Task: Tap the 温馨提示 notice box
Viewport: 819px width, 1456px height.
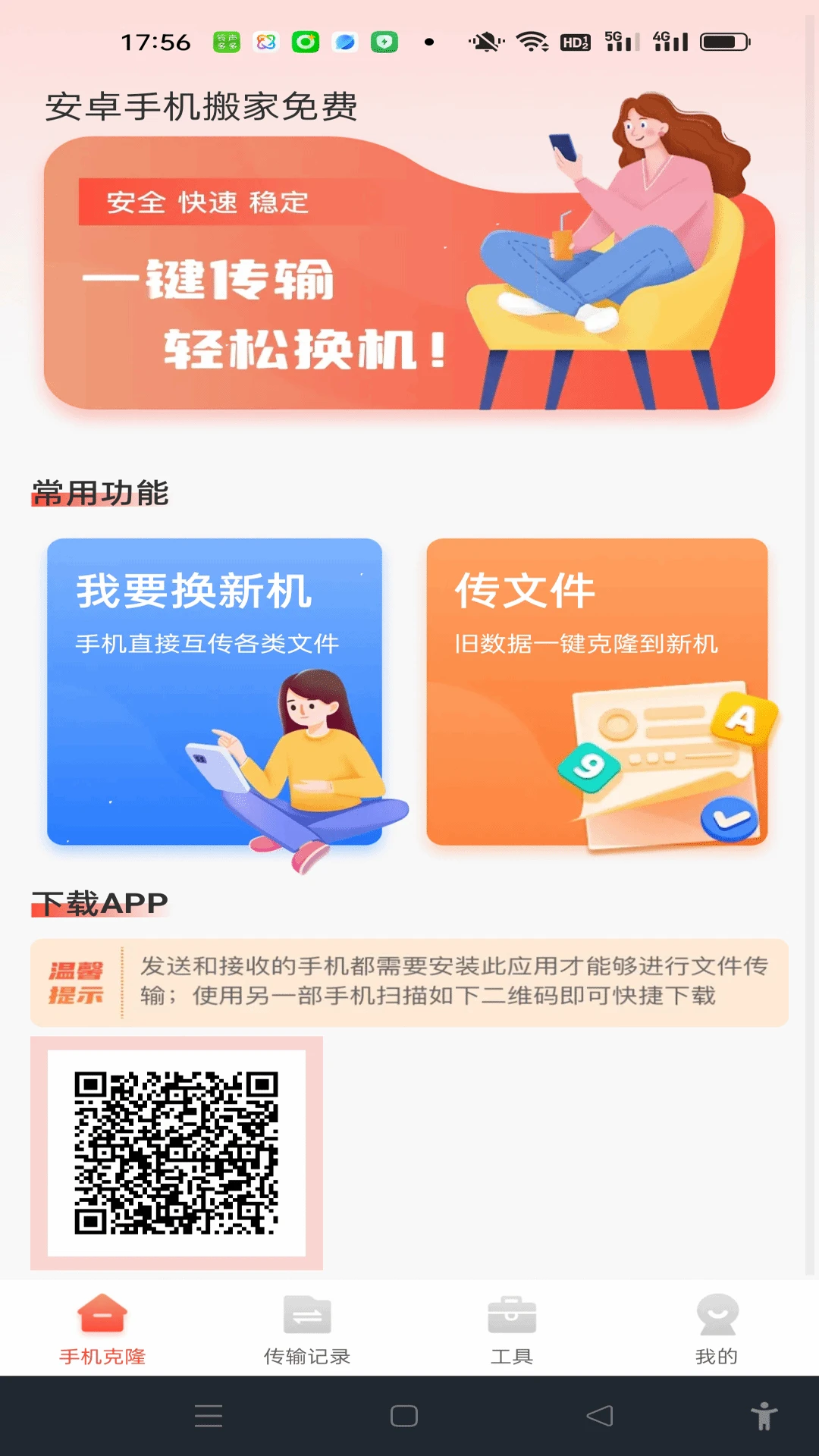Action: point(409,982)
